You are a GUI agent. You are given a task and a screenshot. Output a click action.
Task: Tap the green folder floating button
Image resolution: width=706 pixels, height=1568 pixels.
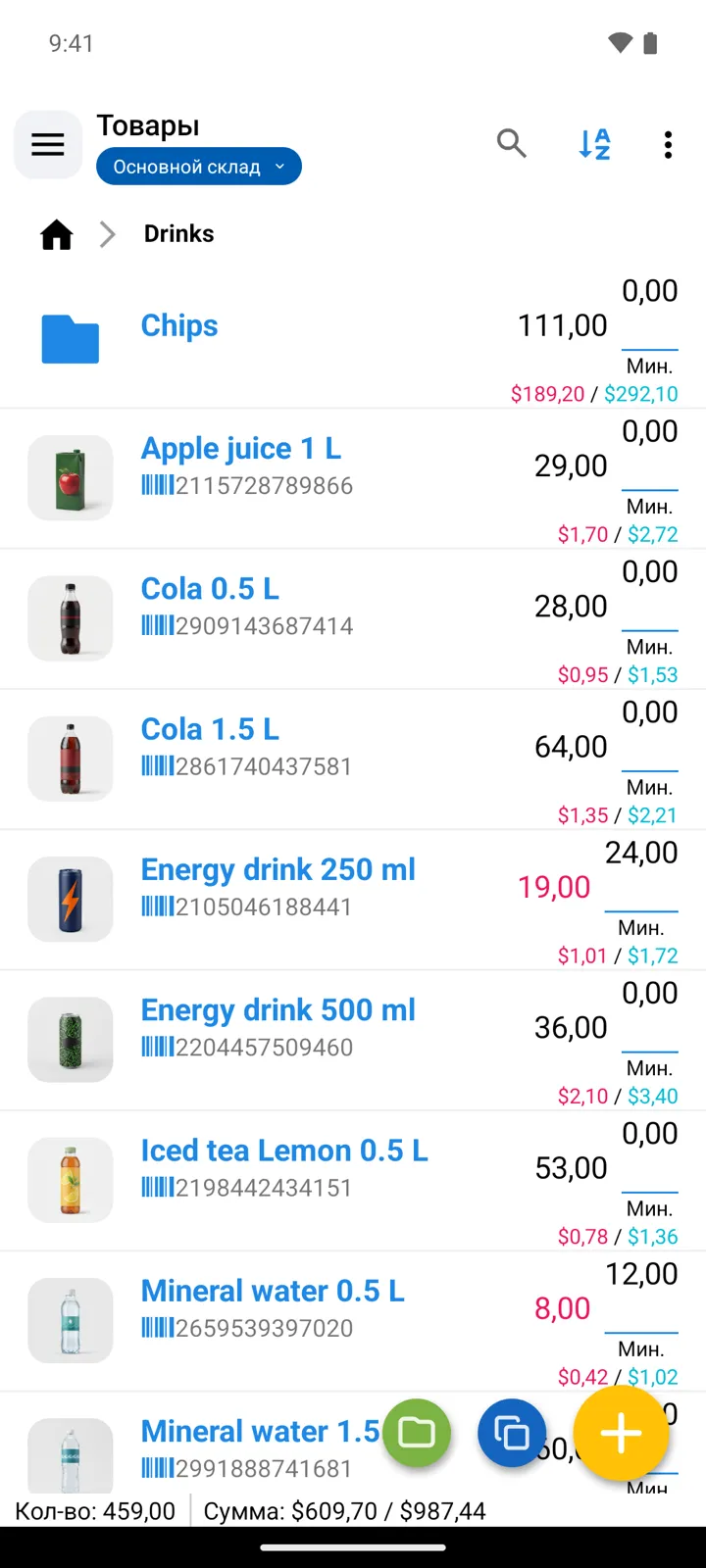click(417, 1433)
